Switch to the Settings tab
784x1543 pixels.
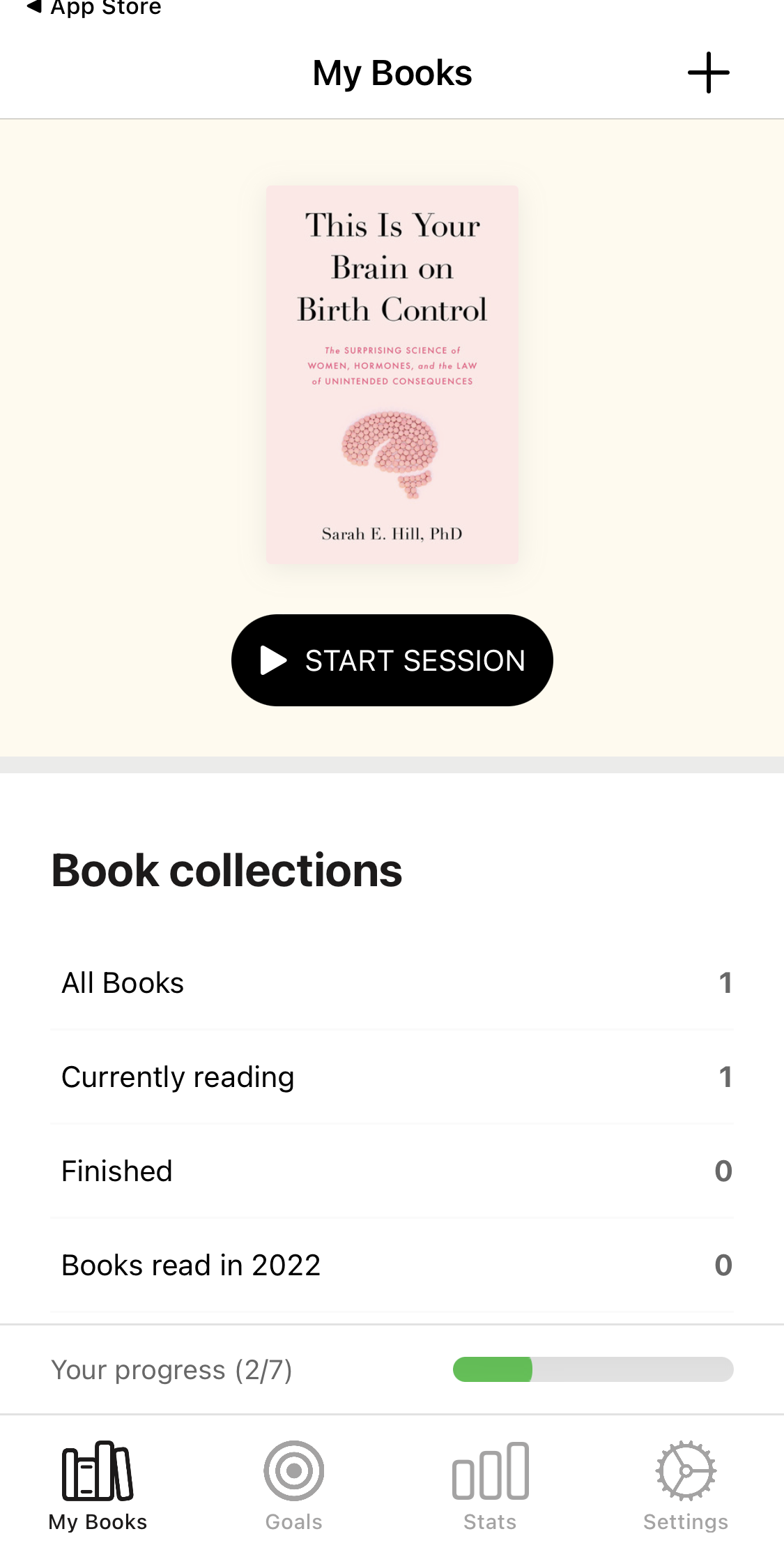click(686, 1485)
